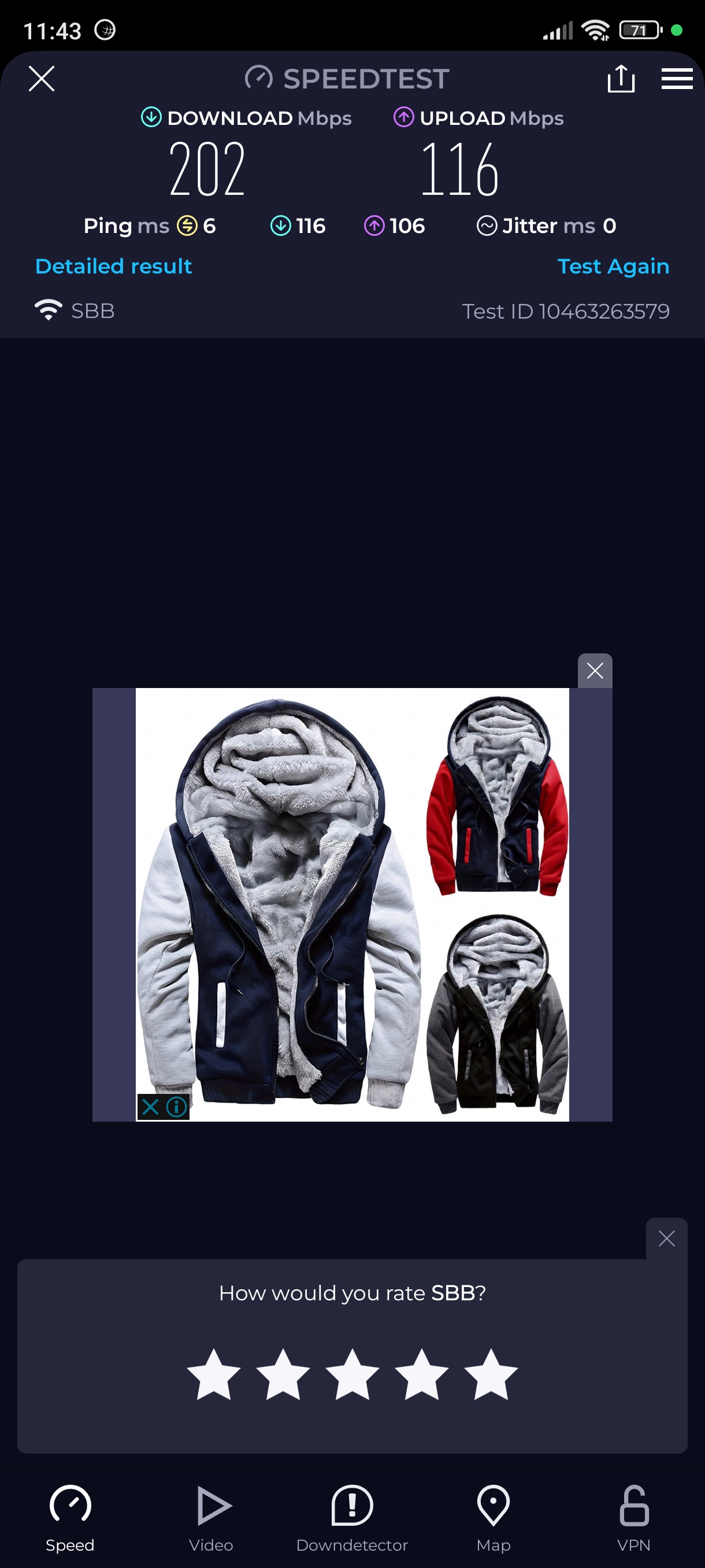Dismiss the SBB rating prompt
This screenshot has width=705, height=1568.
pos(666,1238)
